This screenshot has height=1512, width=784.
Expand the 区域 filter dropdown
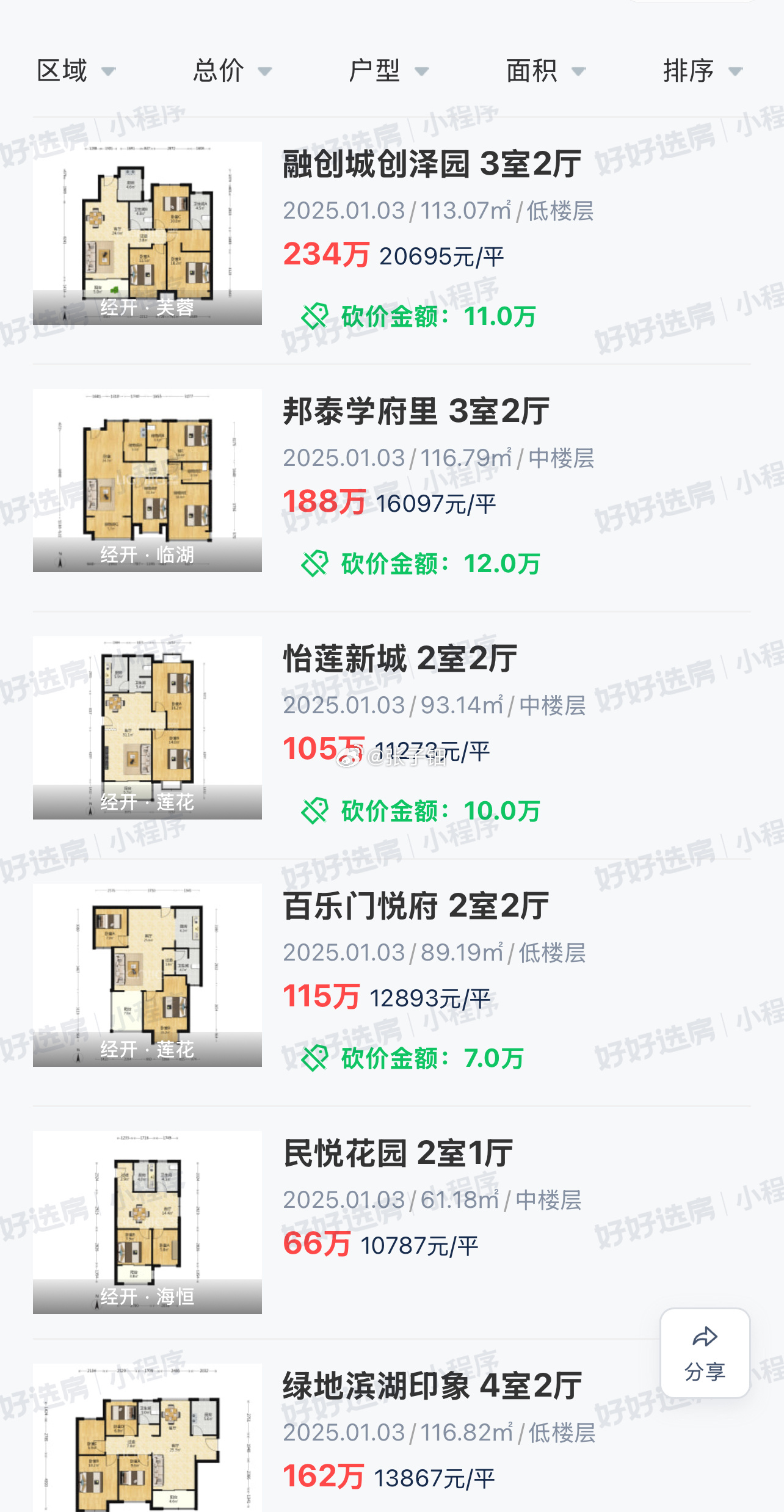tap(76, 71)
